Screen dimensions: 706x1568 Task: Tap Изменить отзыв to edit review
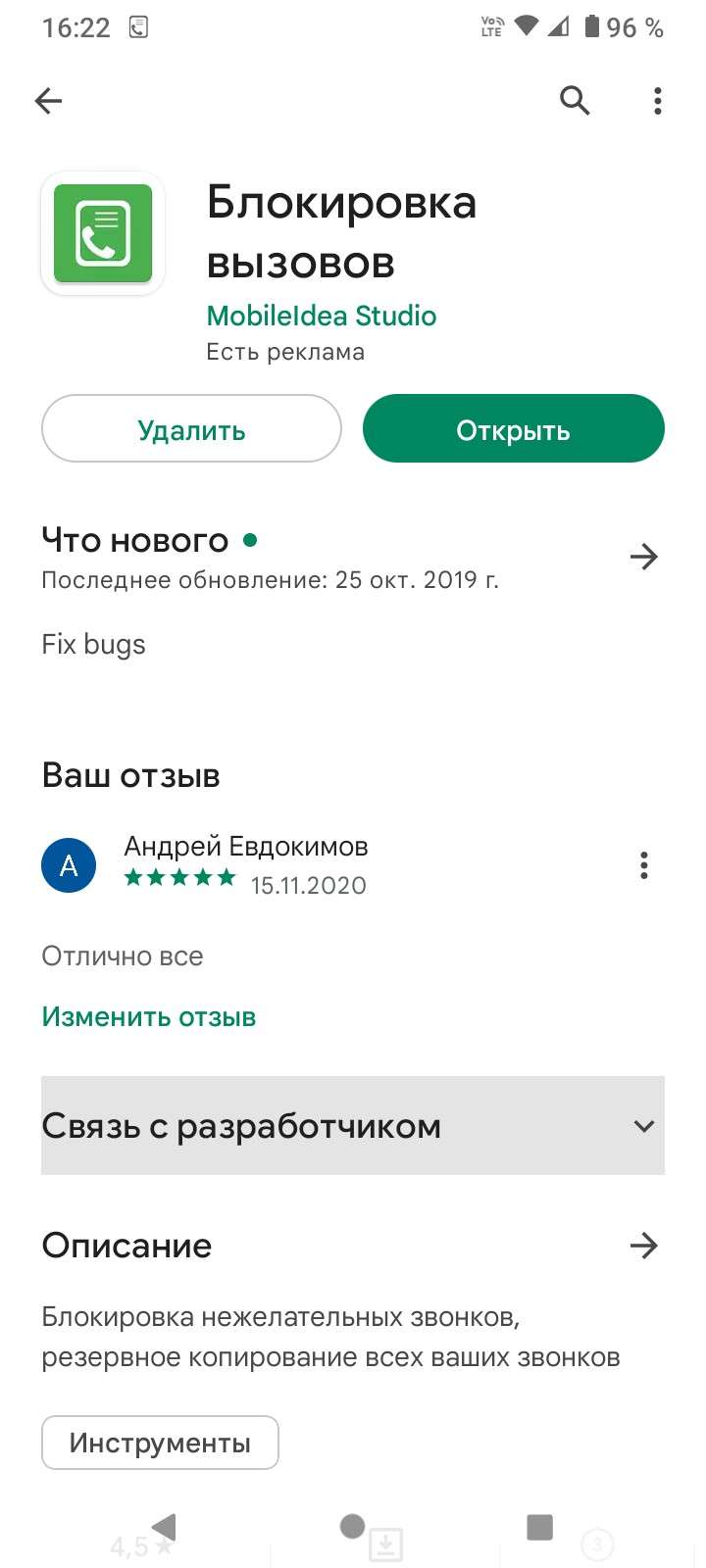tap(148, 1017)
